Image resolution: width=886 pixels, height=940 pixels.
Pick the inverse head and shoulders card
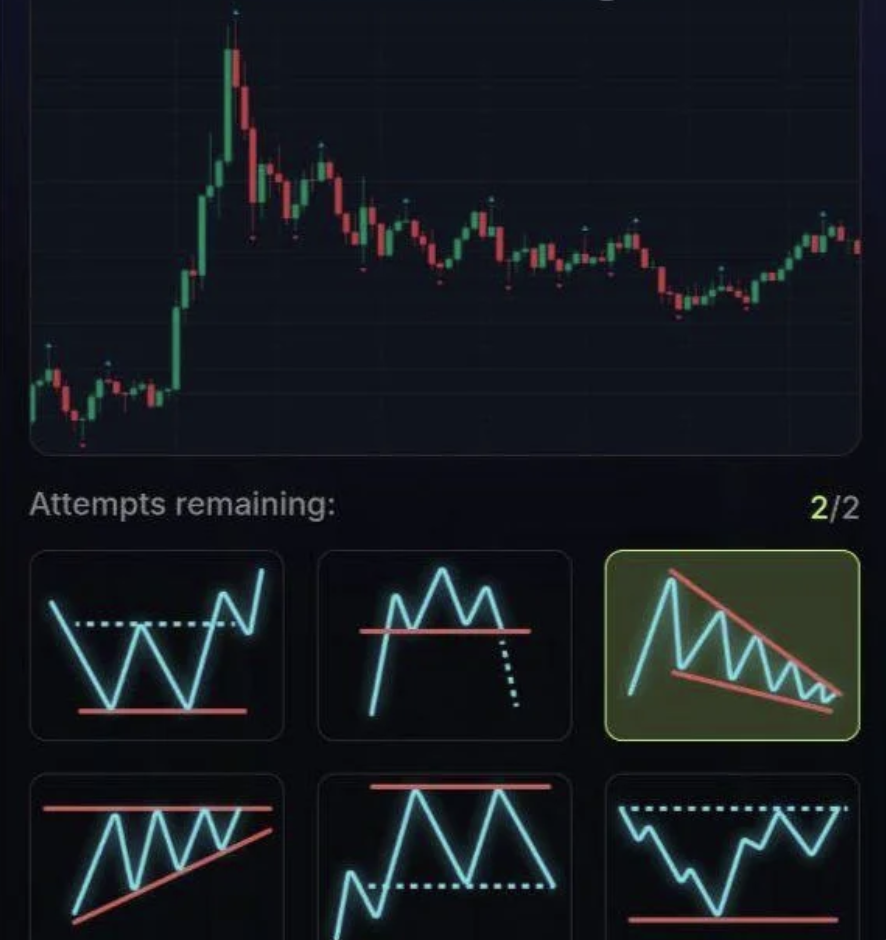click(732, 860)
